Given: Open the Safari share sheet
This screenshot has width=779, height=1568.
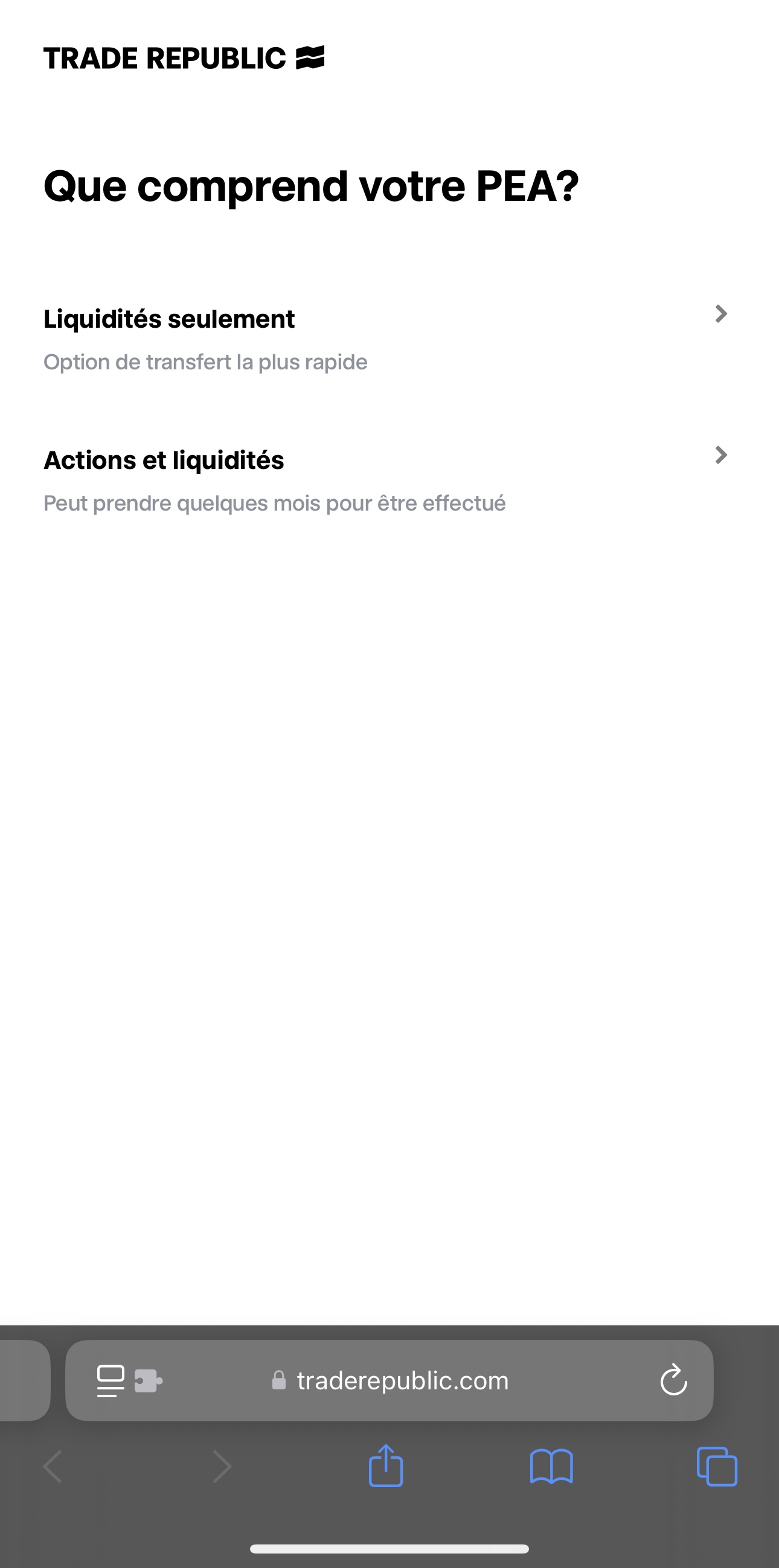Looking at the screenshot, I should pyautogui.click(x=385, y=1465).
